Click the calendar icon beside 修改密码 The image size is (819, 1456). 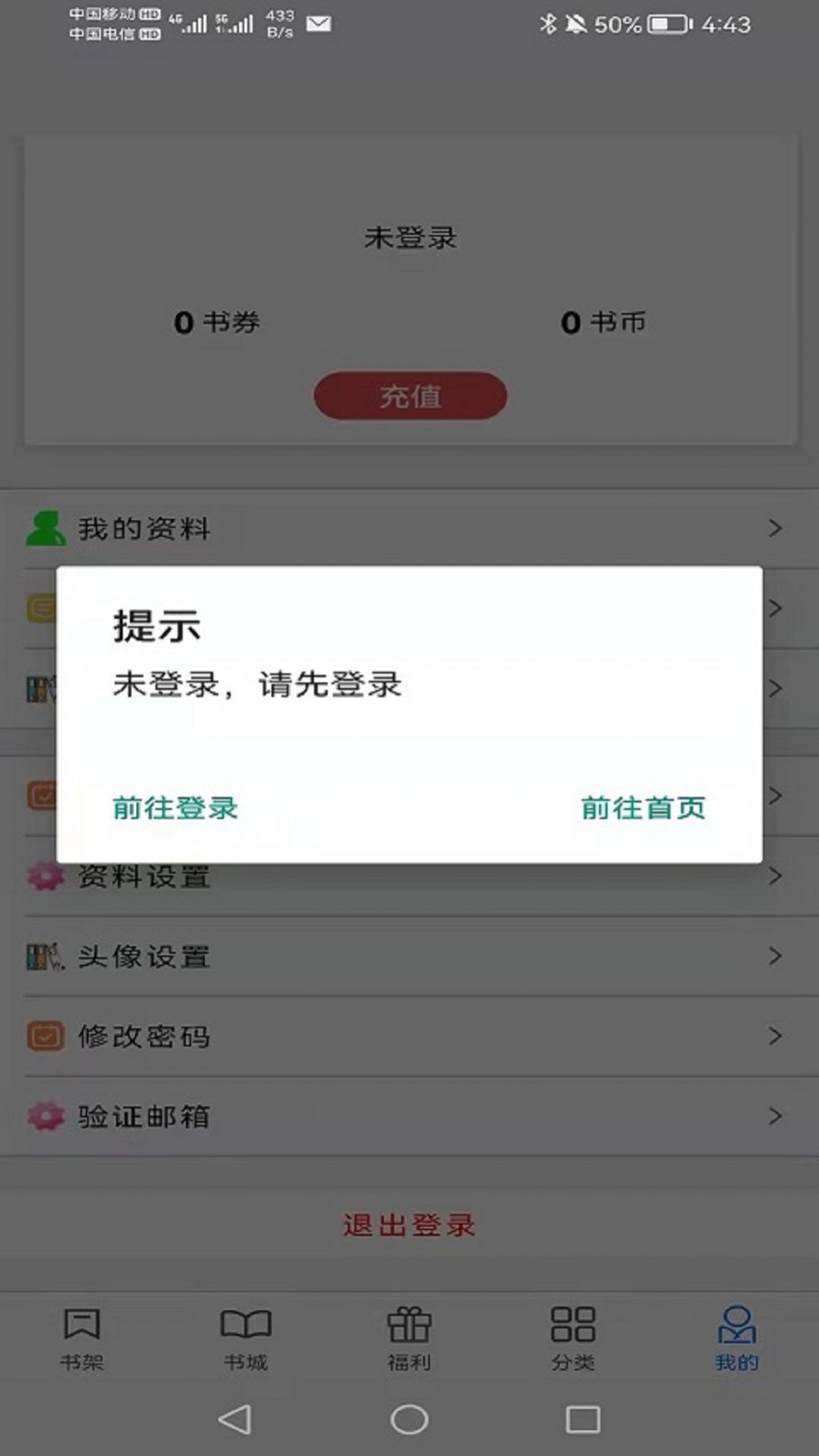pos(44,1036)
